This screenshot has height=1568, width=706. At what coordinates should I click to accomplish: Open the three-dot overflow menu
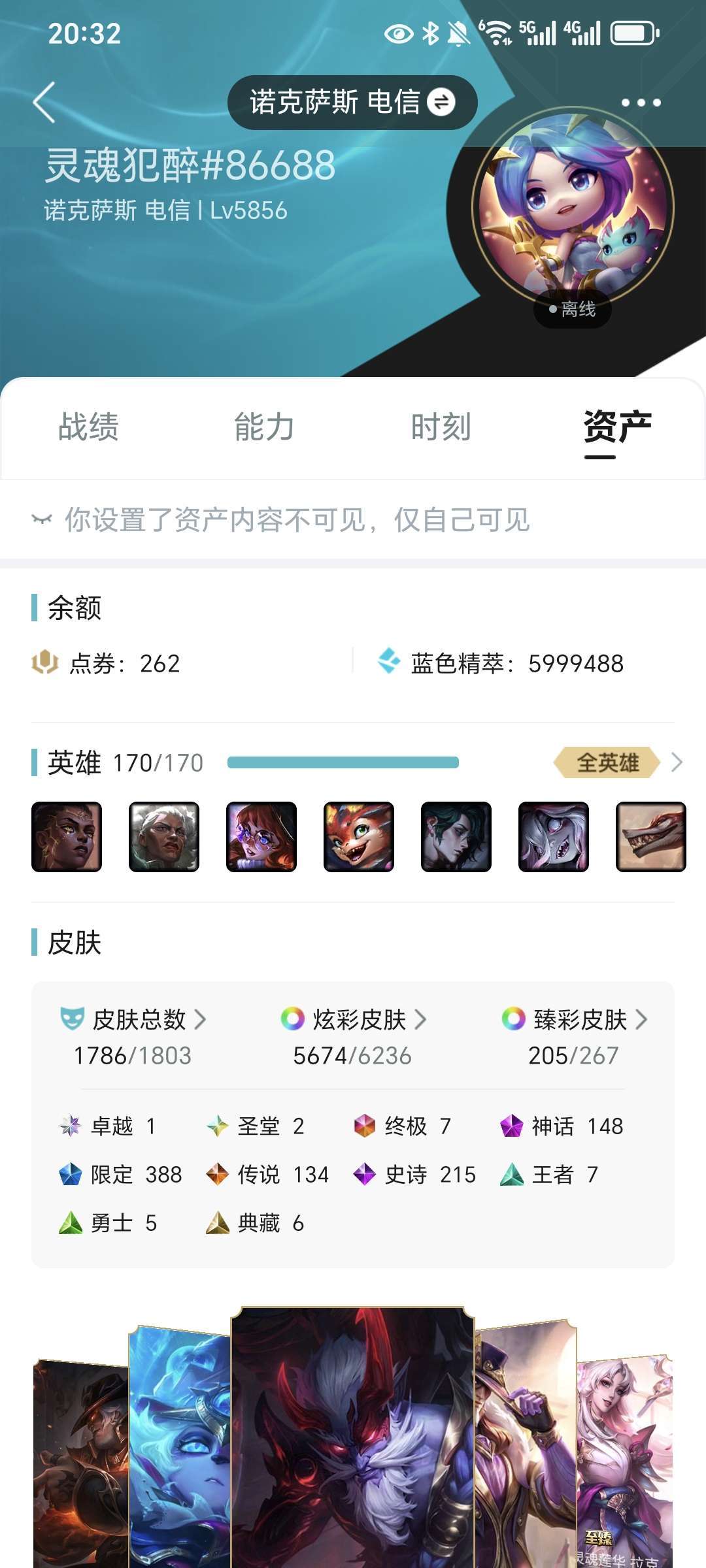(x=640, y=103)
